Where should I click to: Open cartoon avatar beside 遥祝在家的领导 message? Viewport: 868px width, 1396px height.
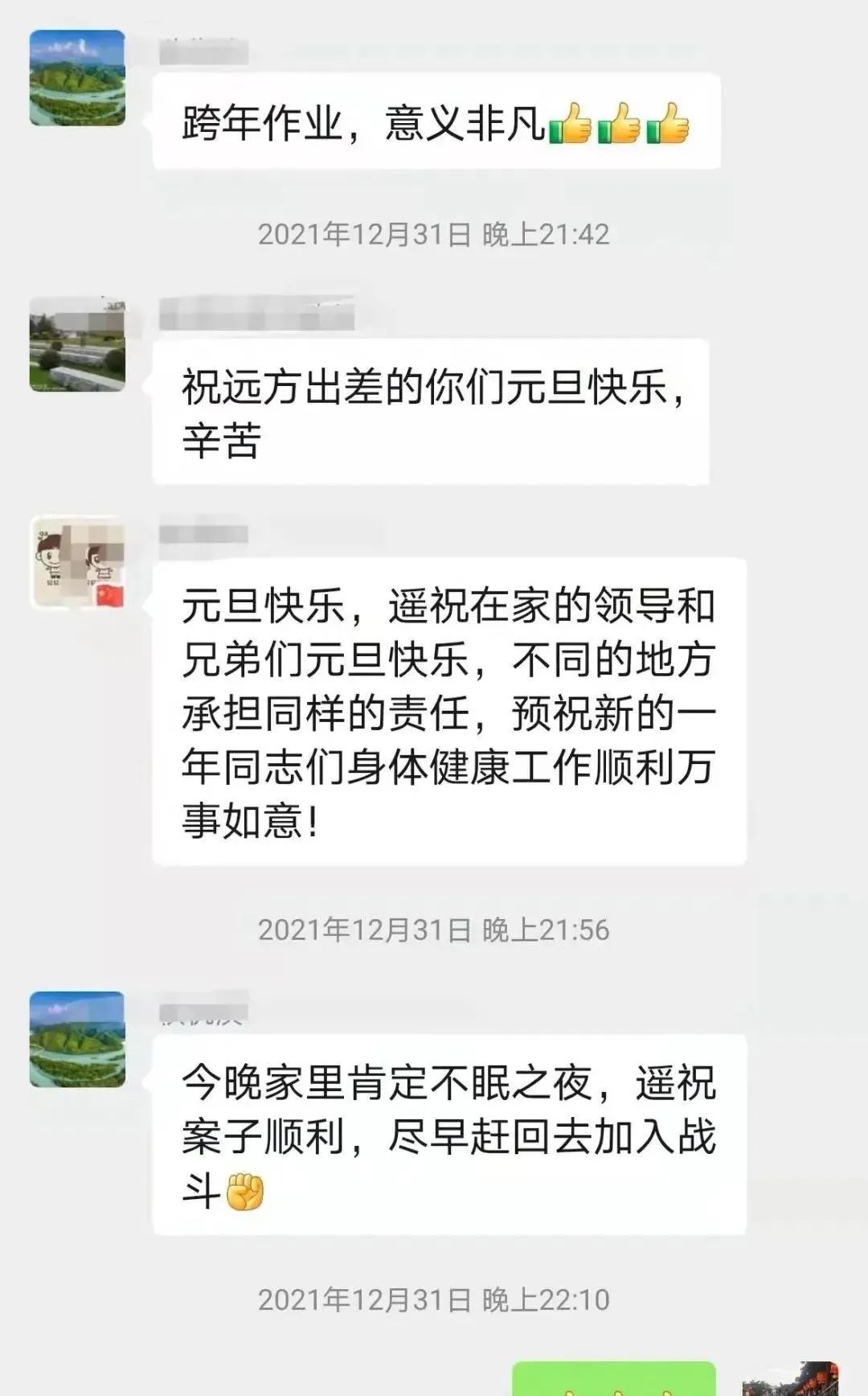coord(77,563)
